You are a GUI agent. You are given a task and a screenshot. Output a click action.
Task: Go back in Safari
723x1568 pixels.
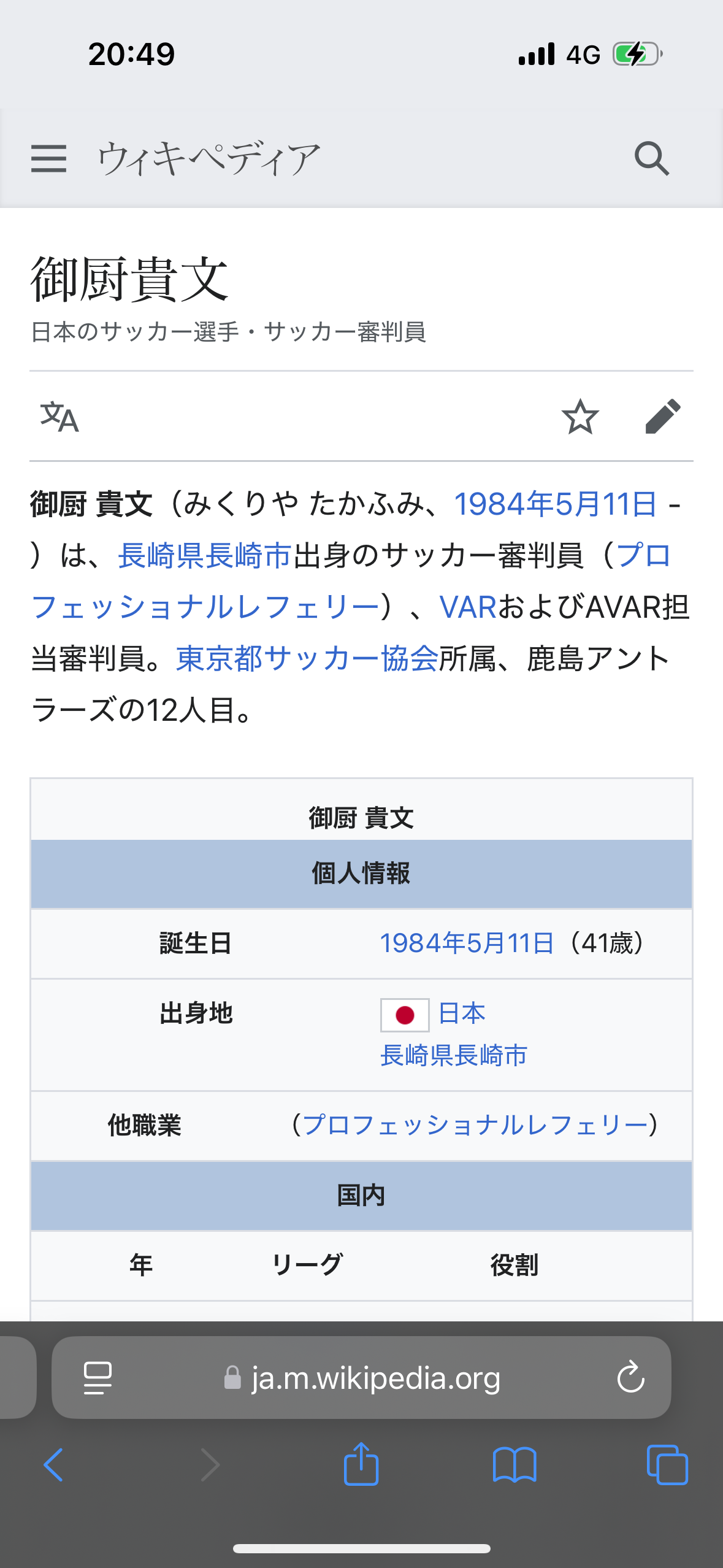click(x=53, y=1465)
